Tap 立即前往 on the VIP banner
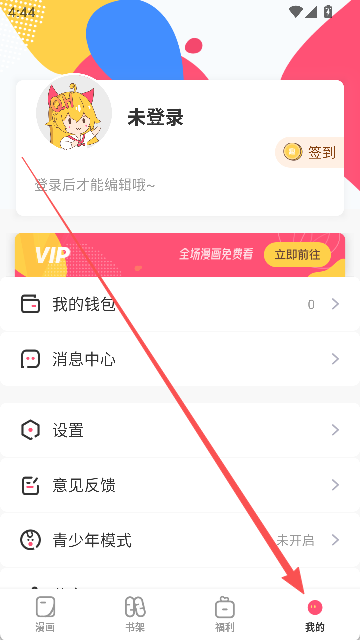360x640 pixels. tap(297, 255)
